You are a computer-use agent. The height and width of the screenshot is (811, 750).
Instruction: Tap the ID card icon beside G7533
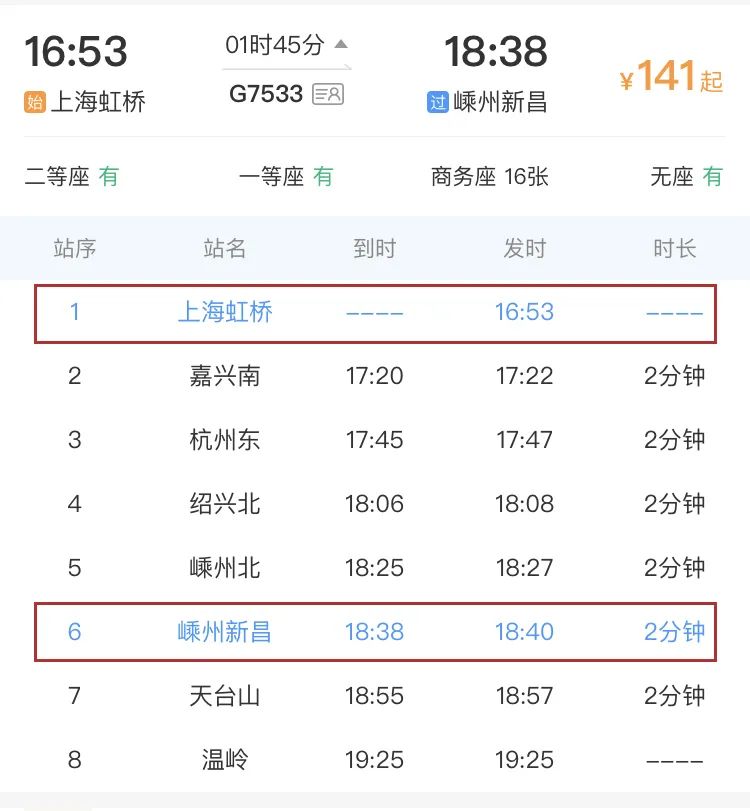(328, 94)
